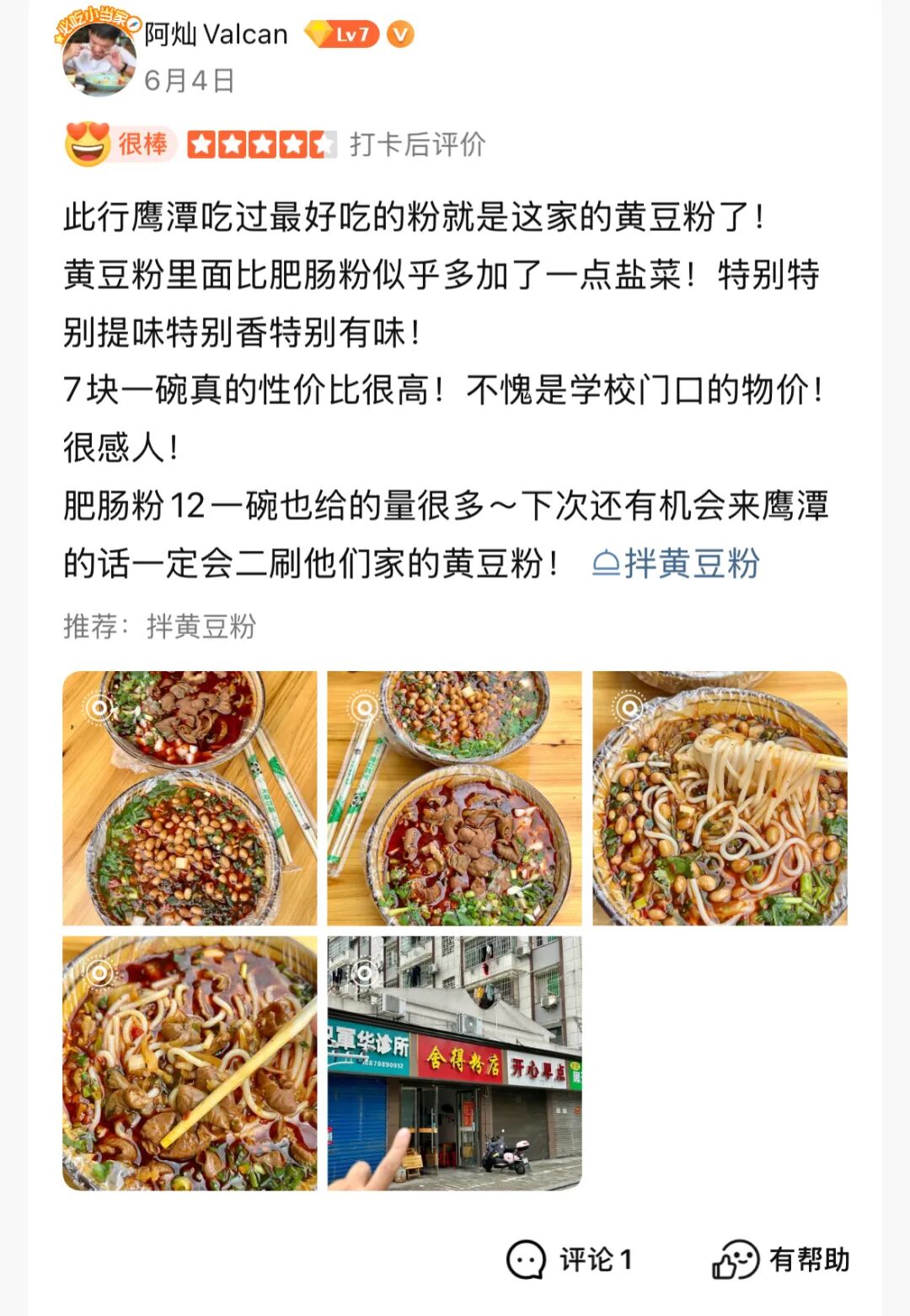Viewport: 910px width, 1316px height.
Task: Open the second photo with chopsticks beside bowls
Action: 454,798
